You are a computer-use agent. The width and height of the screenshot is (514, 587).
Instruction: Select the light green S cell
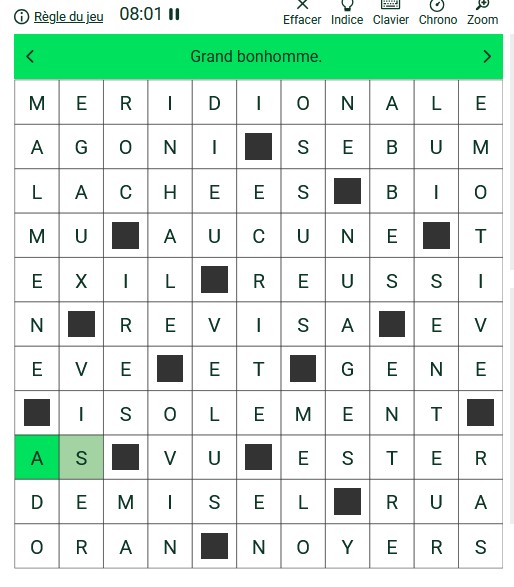click(81, 457)
